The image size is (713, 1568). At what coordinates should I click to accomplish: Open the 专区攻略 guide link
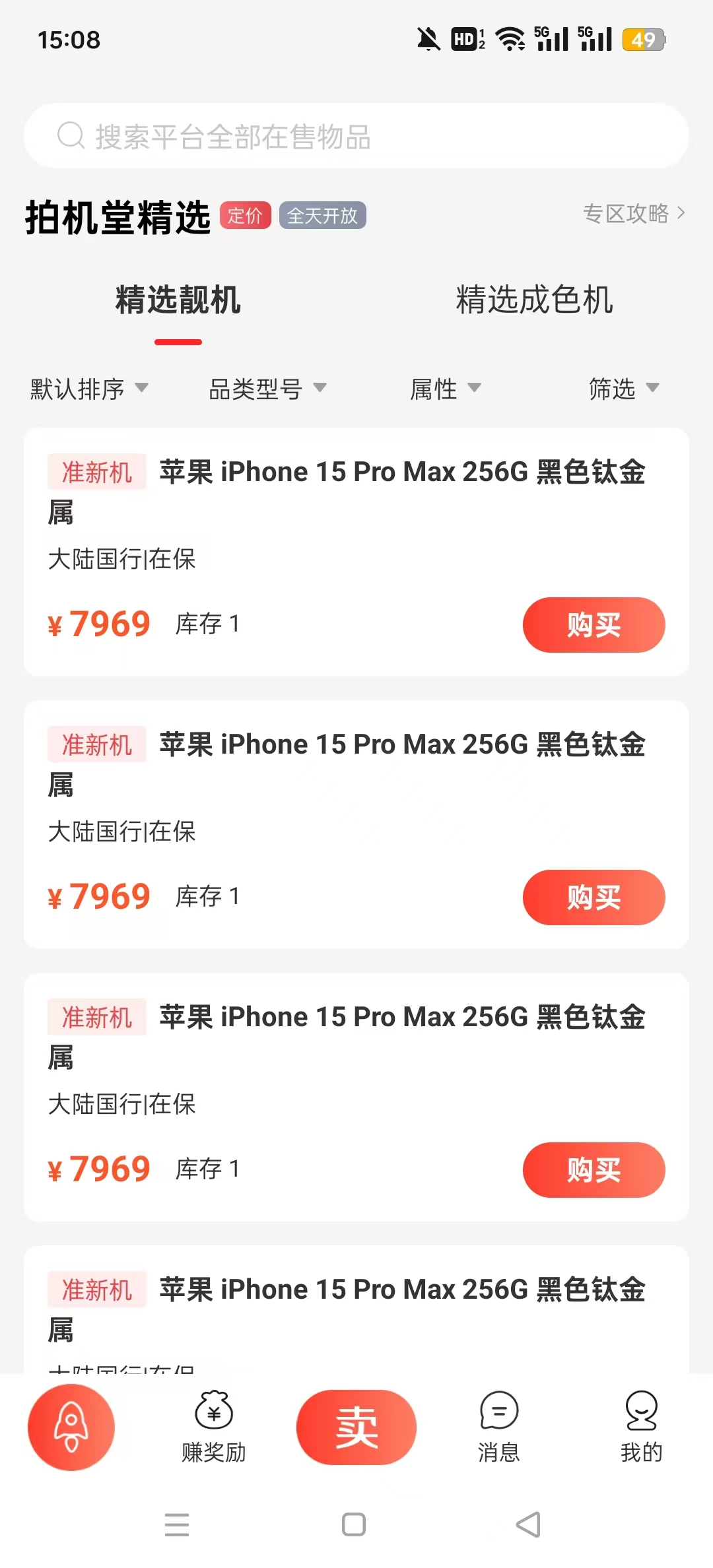[x=633, y=214]
